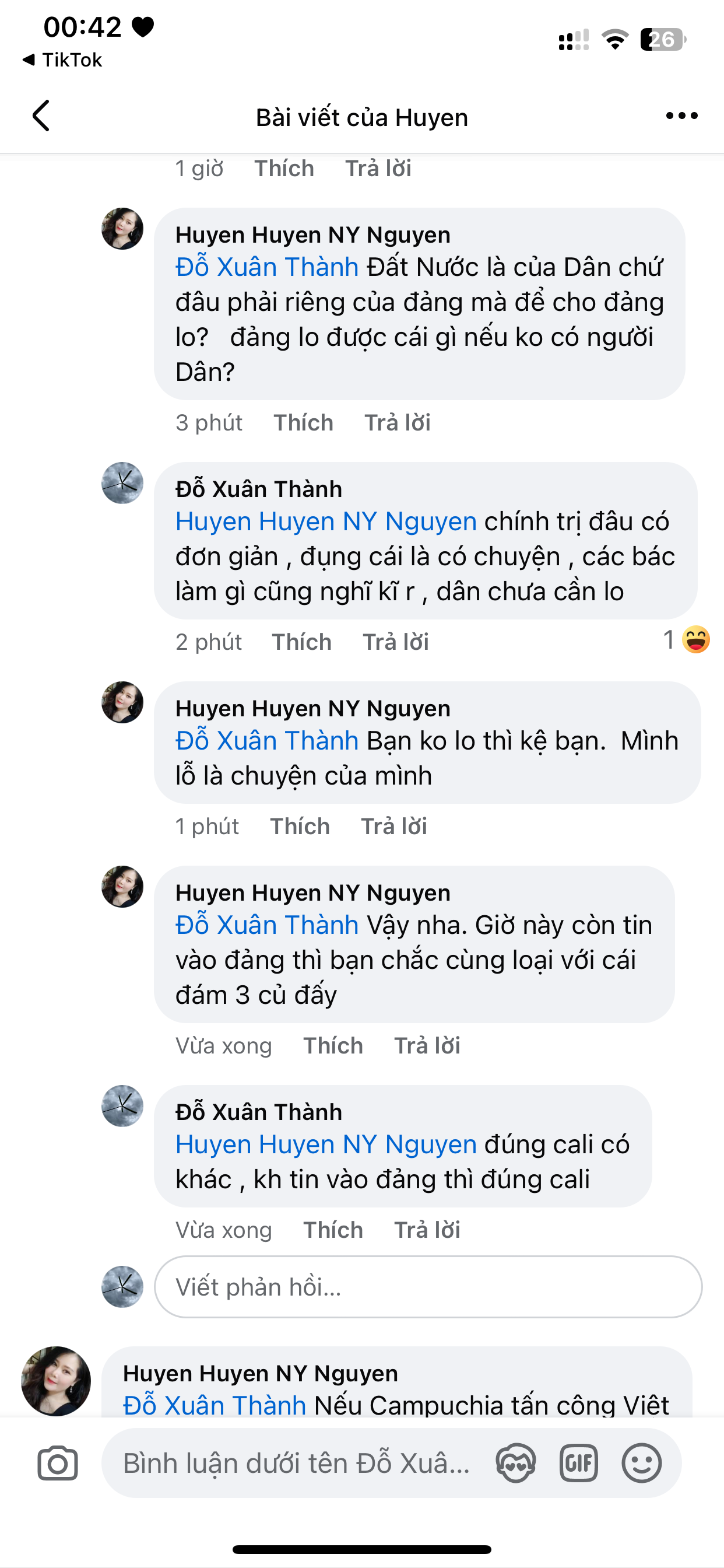Return to TikTok via status bar link
This screenshot has width=724, height=1568.
pos(62,60)
